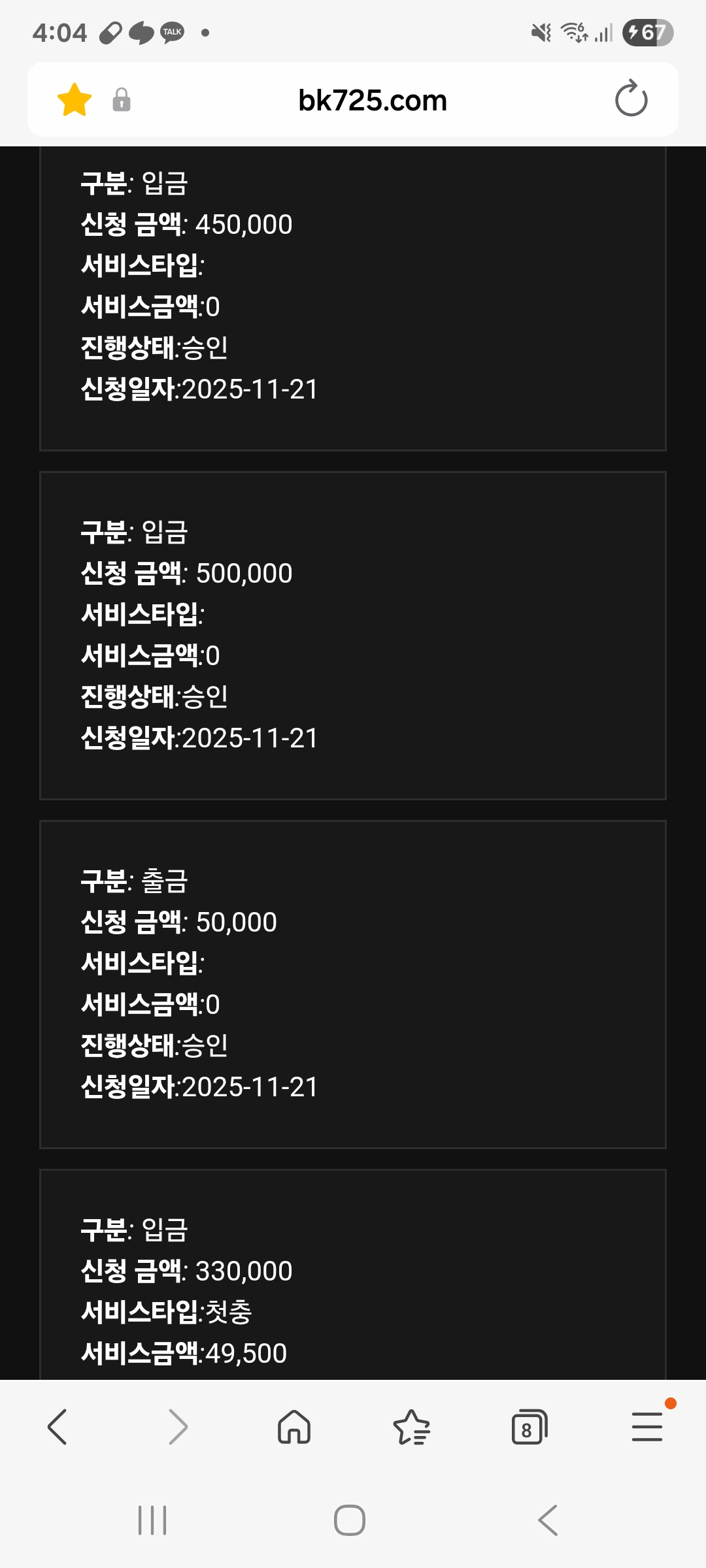Image resolution: width=706 pixels, height=1568 pixels.
Task: Tap the bookmark star in the address bar
Action: click(75, 100)
